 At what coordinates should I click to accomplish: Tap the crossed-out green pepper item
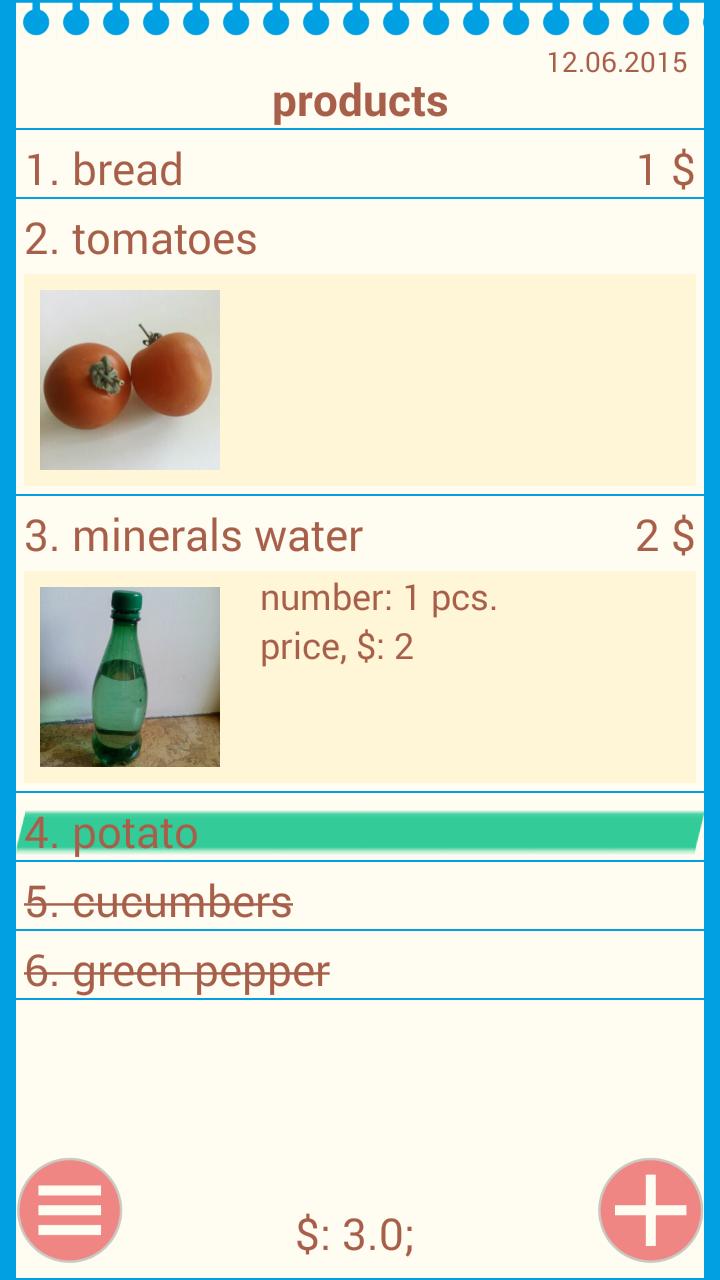point(360,971)
